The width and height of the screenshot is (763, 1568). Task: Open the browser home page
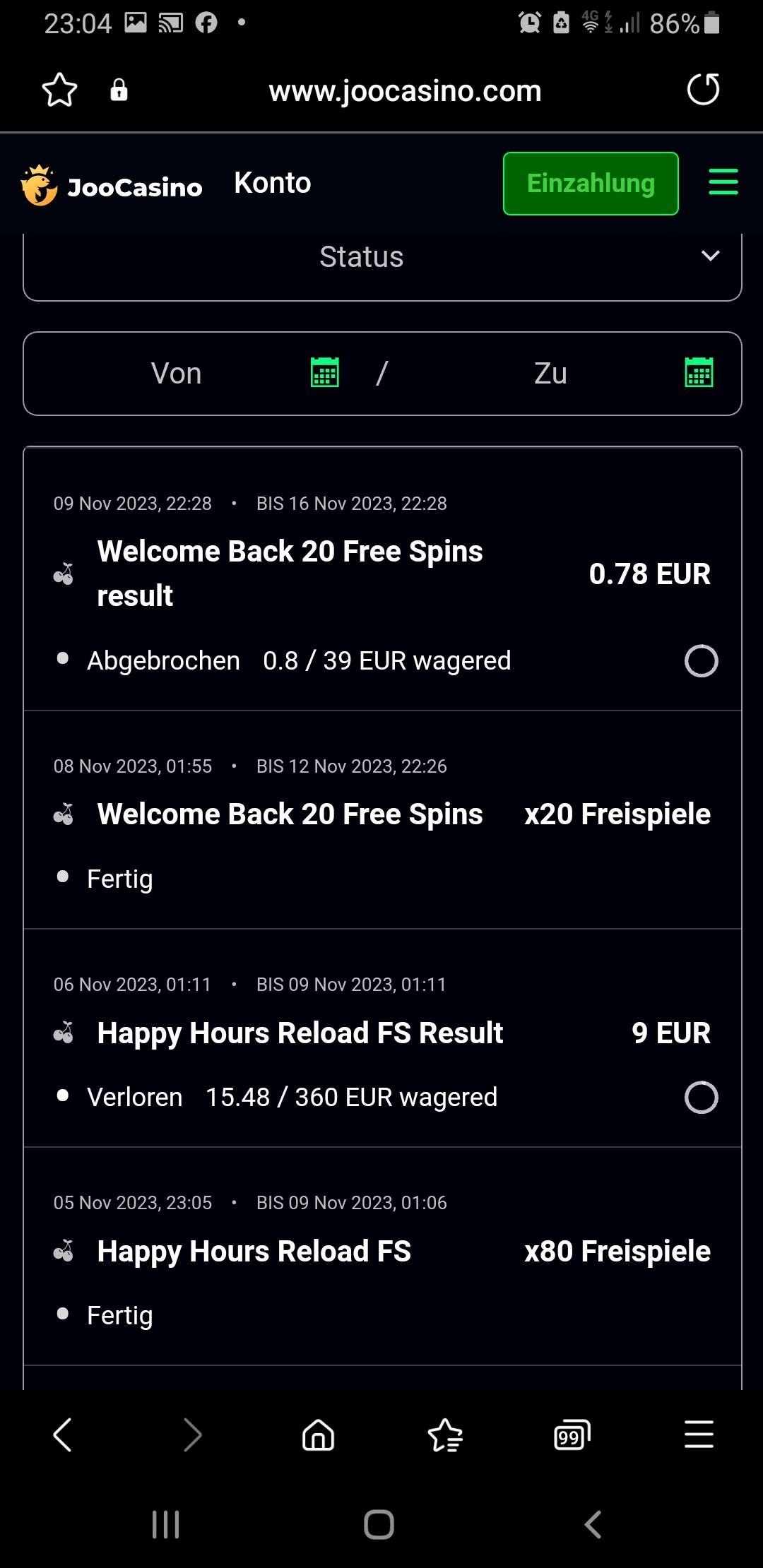318,1435
